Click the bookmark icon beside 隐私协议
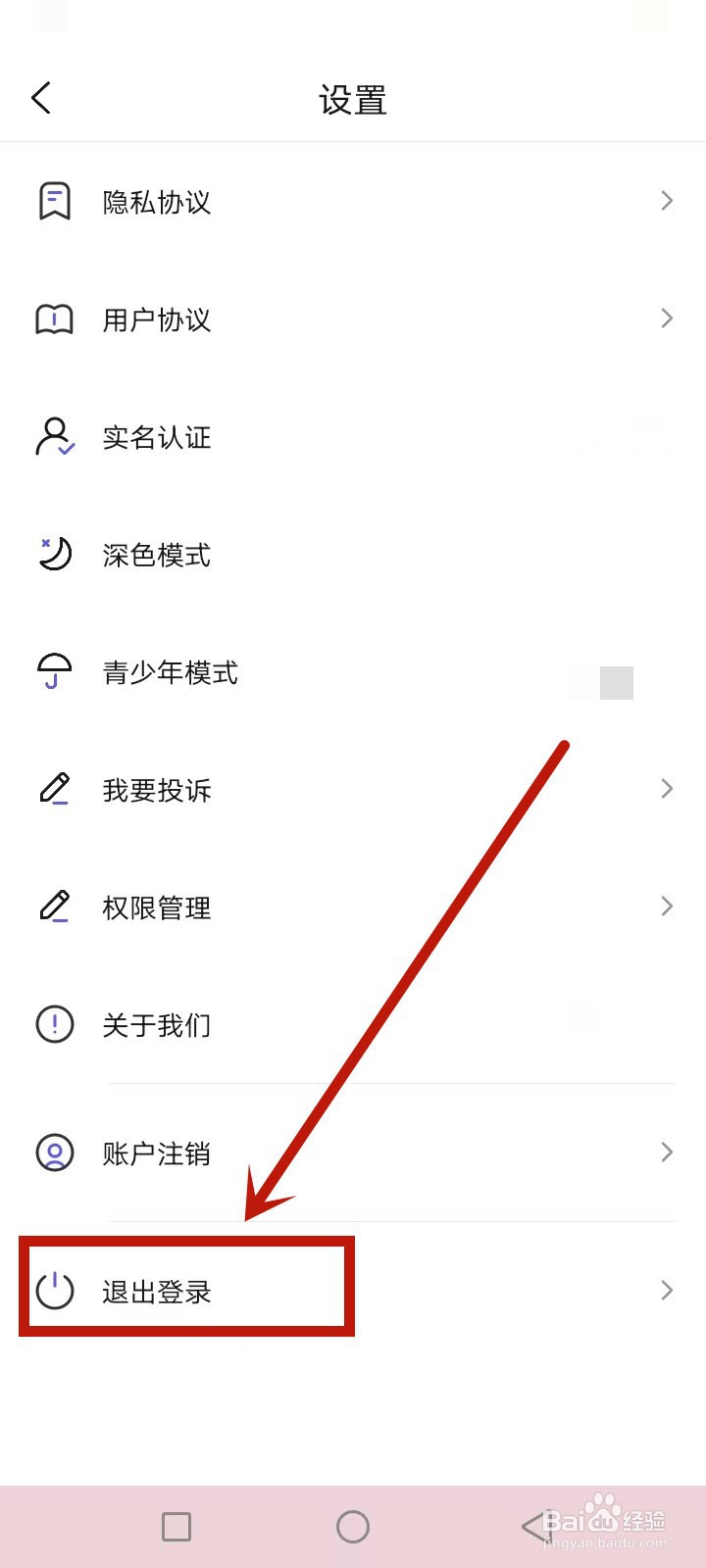This screenshot has height=1568, width=706. pyautogui.click(x=54, y=201)
